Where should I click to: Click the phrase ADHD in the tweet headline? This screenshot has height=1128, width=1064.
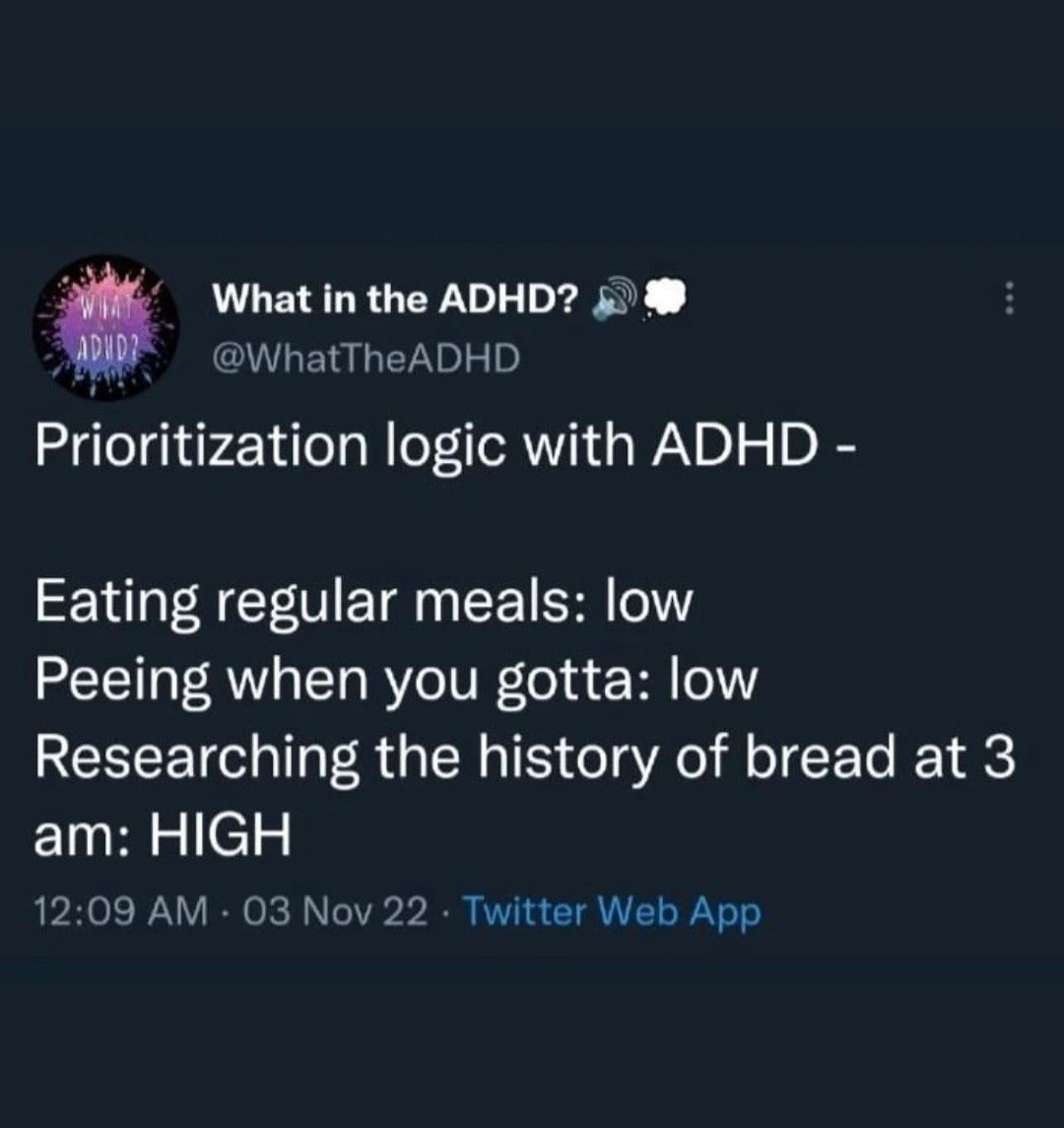(x=739, y=443)
